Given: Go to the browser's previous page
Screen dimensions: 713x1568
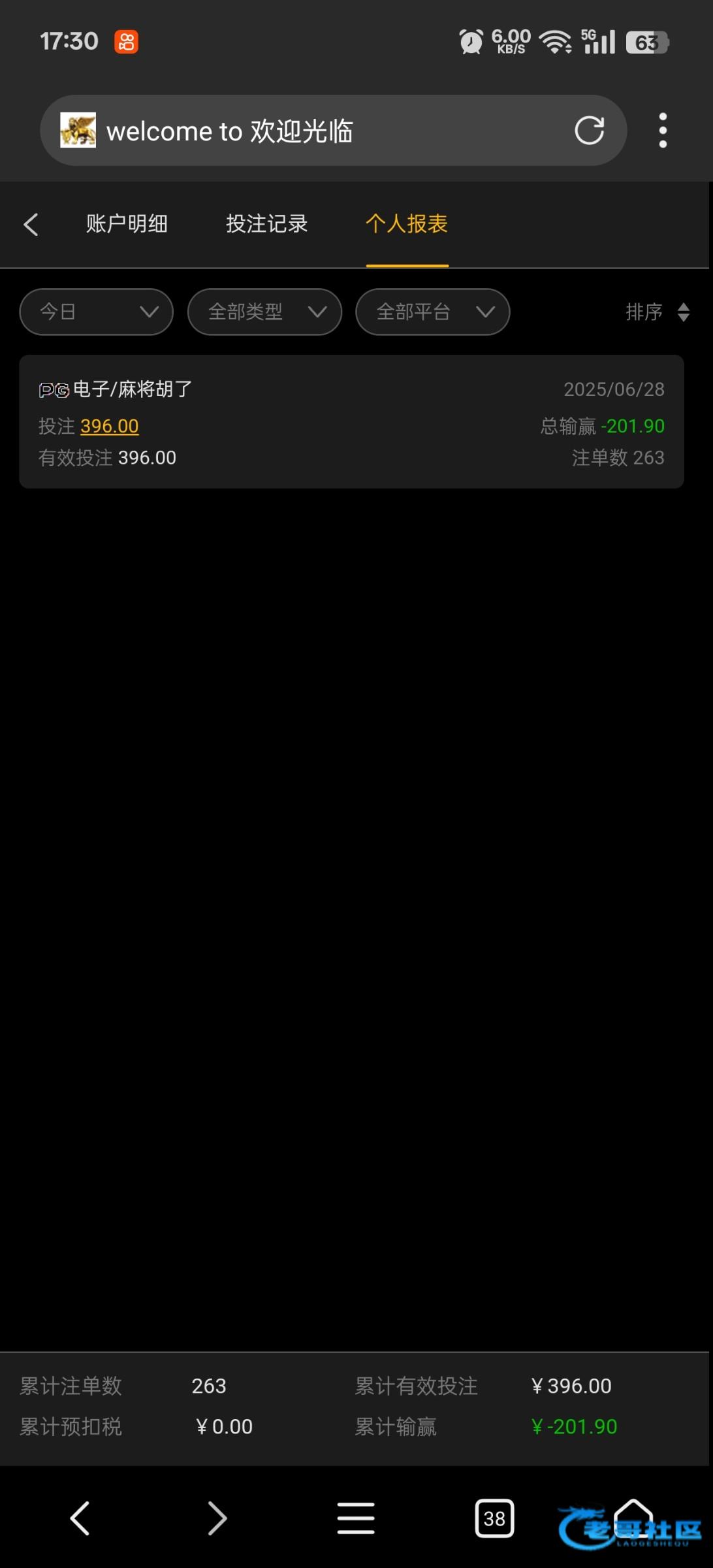Looking at the screenshot, I should tap(80, 1518).
